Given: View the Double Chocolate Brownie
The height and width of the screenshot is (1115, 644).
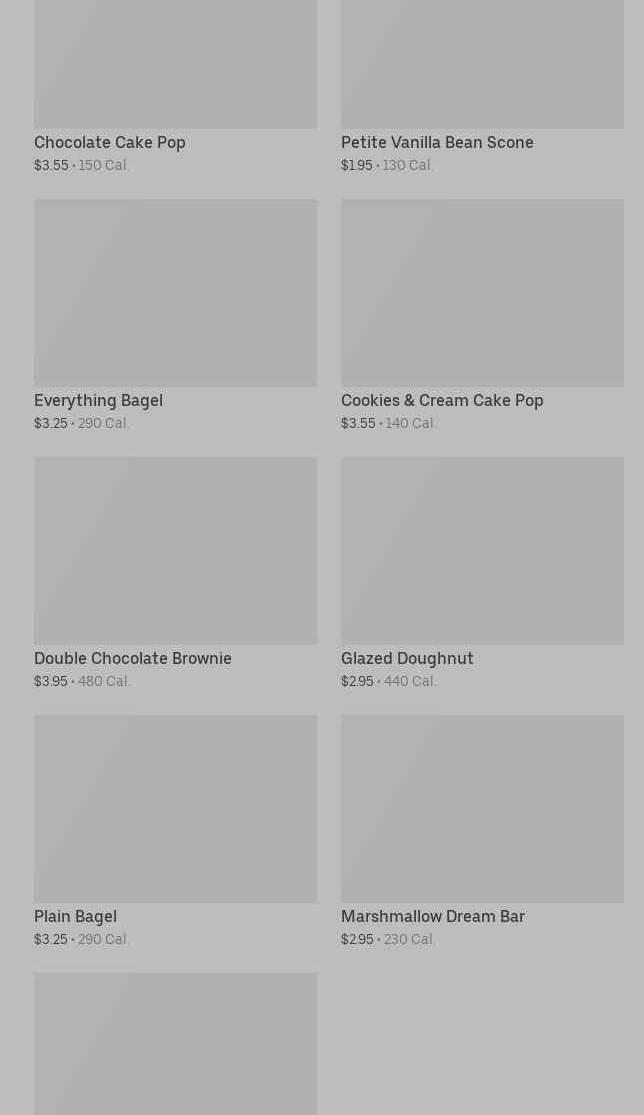Looking at the screenshot, I should 176,573.
